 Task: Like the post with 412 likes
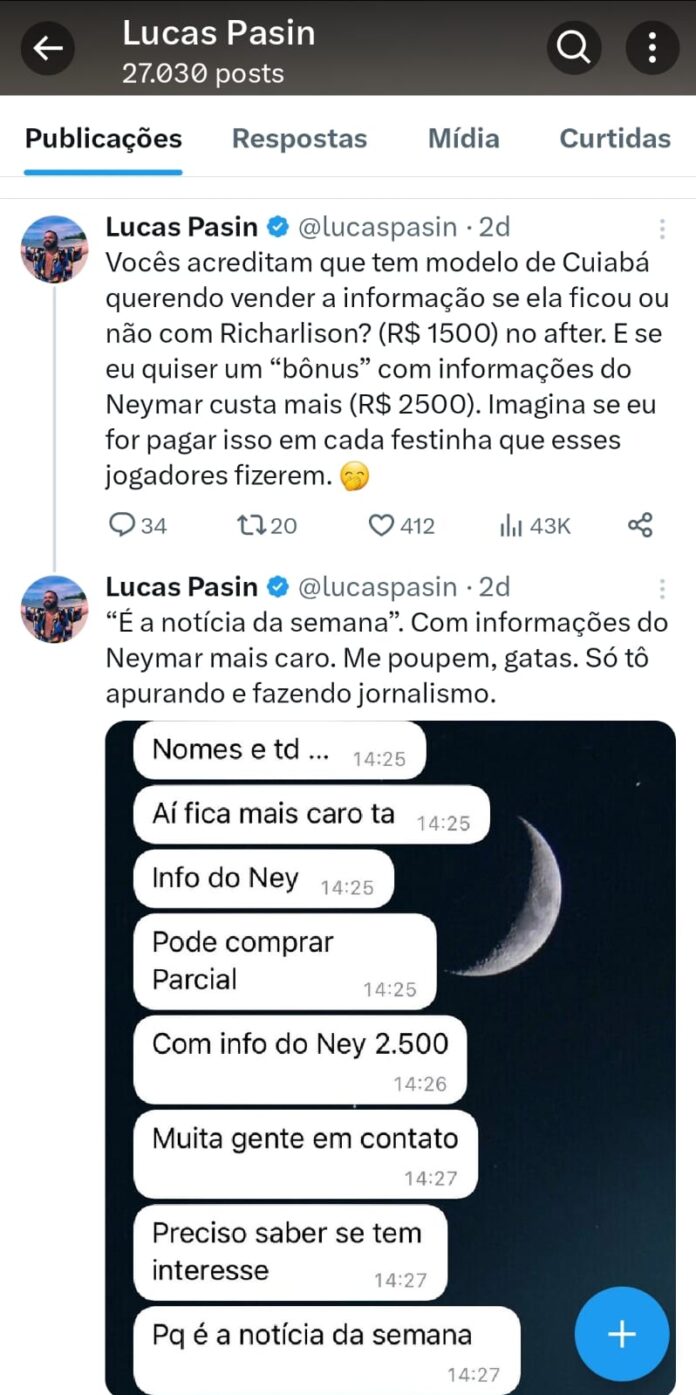(402, 525)
